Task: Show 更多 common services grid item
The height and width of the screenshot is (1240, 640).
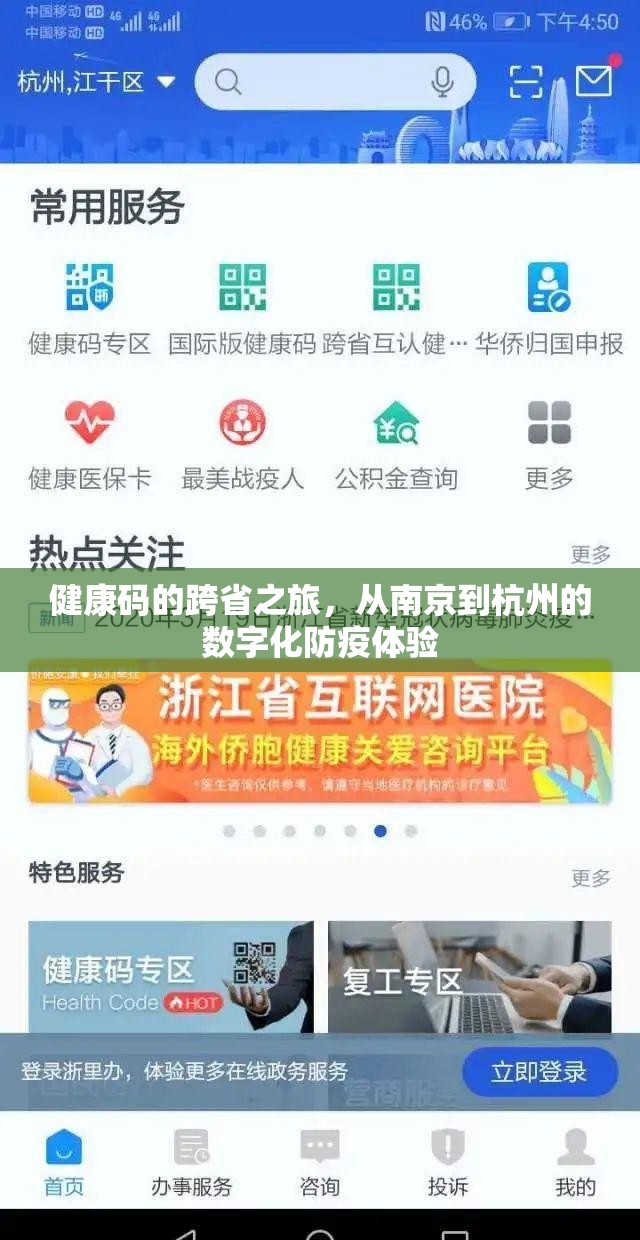Action: [x=549, y=444]
